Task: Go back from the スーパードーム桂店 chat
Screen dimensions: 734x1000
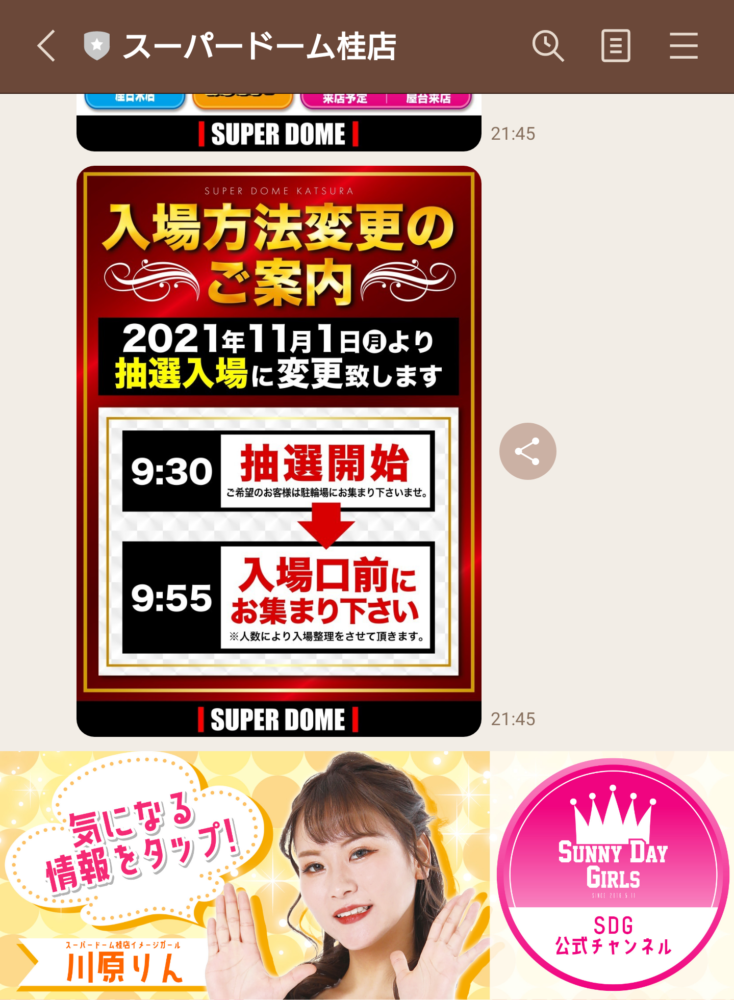Action: (45, 46)
